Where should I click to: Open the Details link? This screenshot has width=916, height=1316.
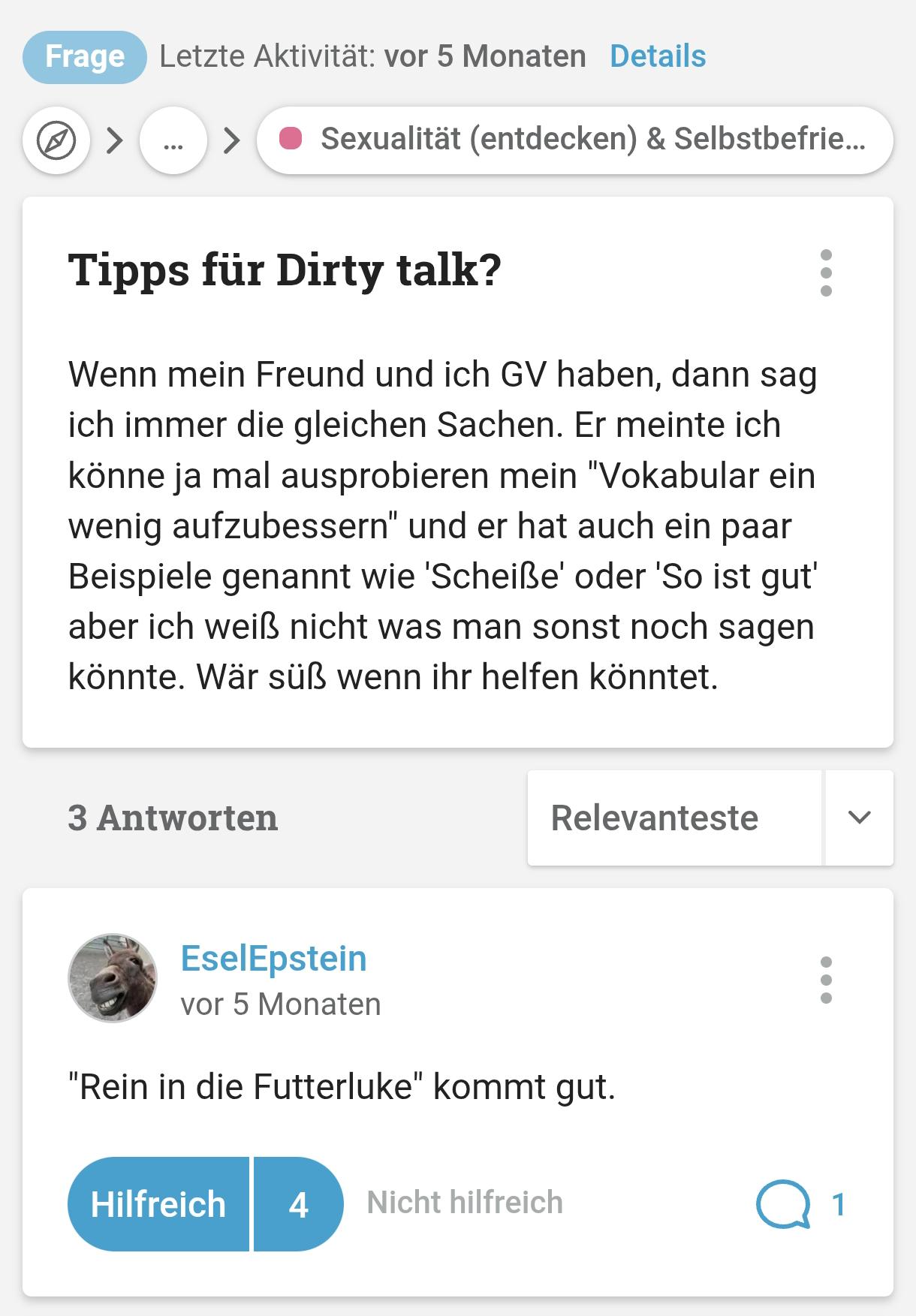[657, 56]
